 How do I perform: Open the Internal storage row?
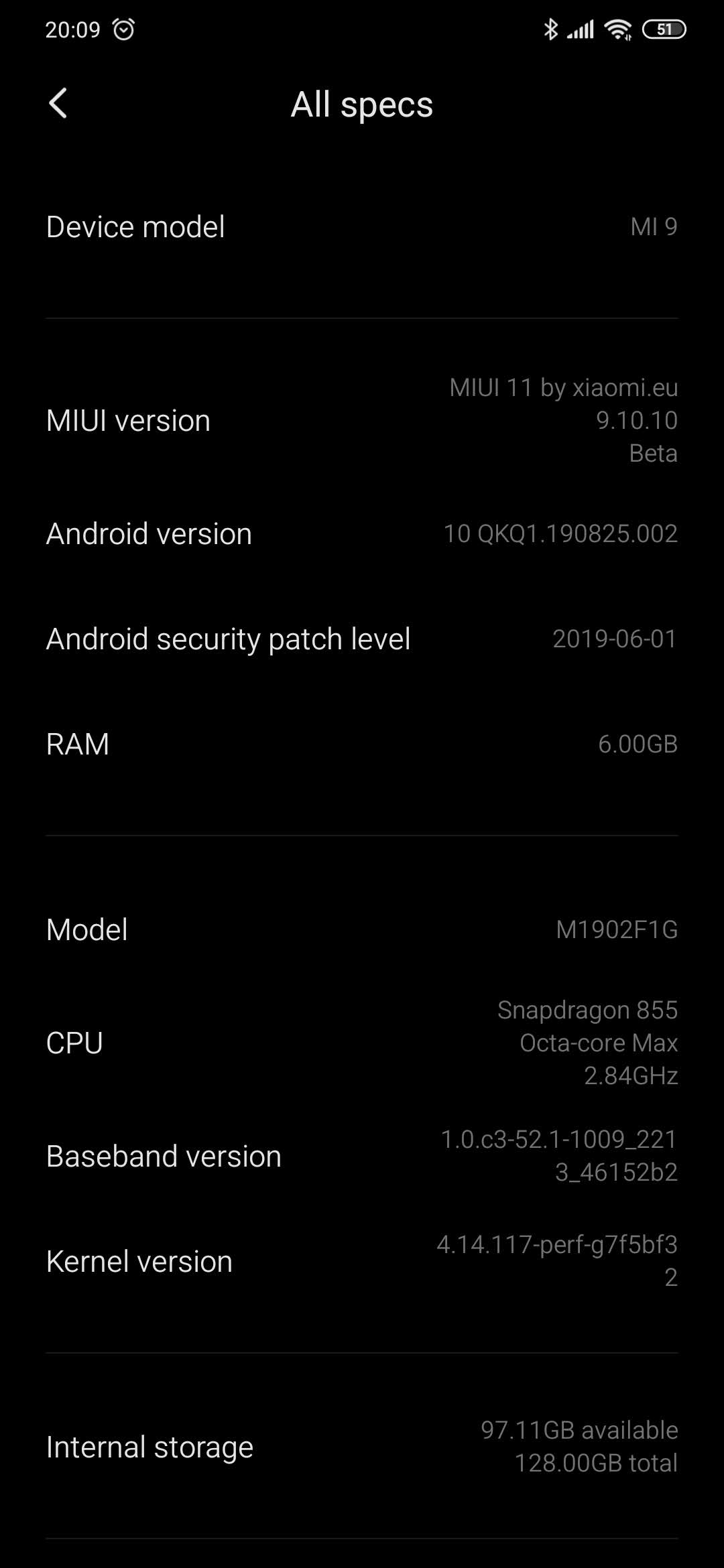coord(362,1447)
